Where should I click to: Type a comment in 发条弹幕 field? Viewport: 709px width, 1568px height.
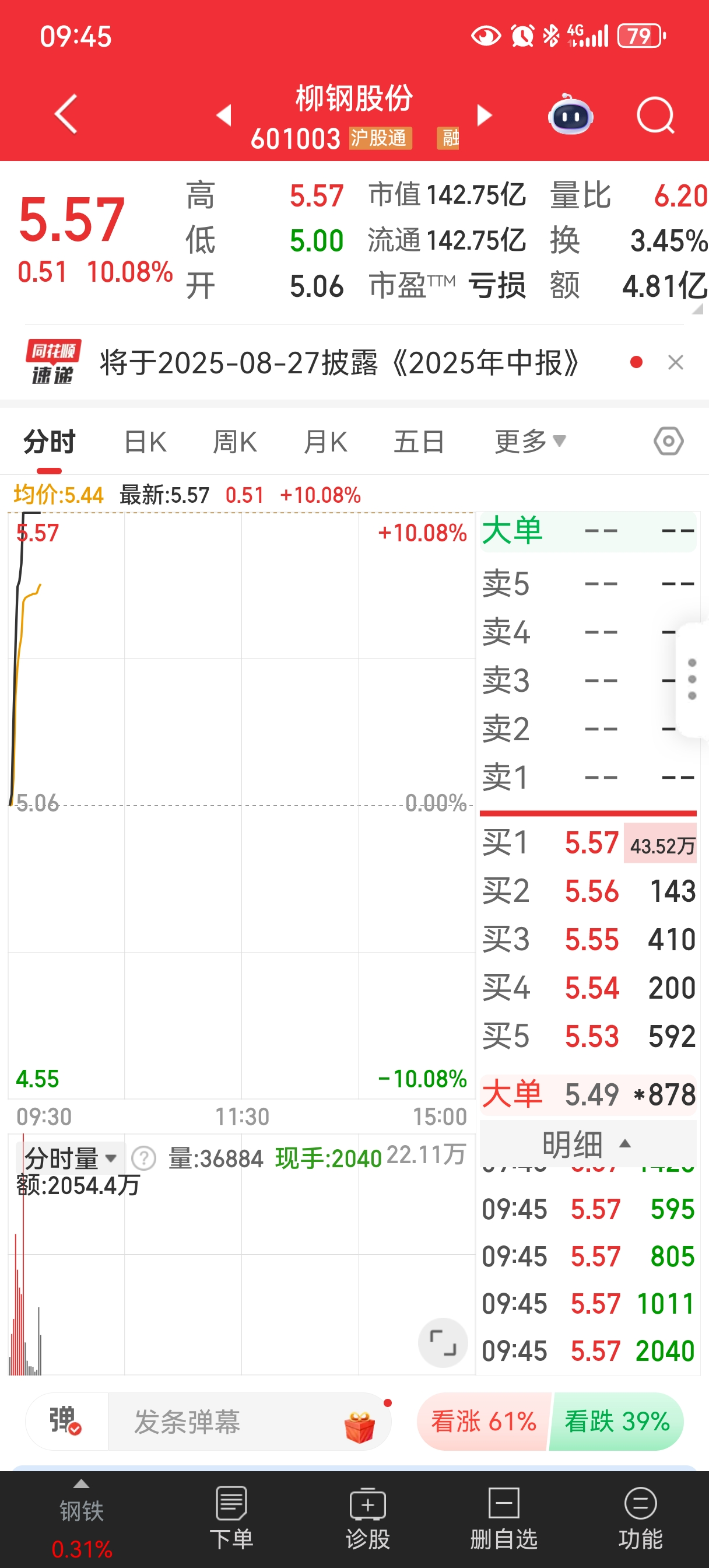(231, 1423)
